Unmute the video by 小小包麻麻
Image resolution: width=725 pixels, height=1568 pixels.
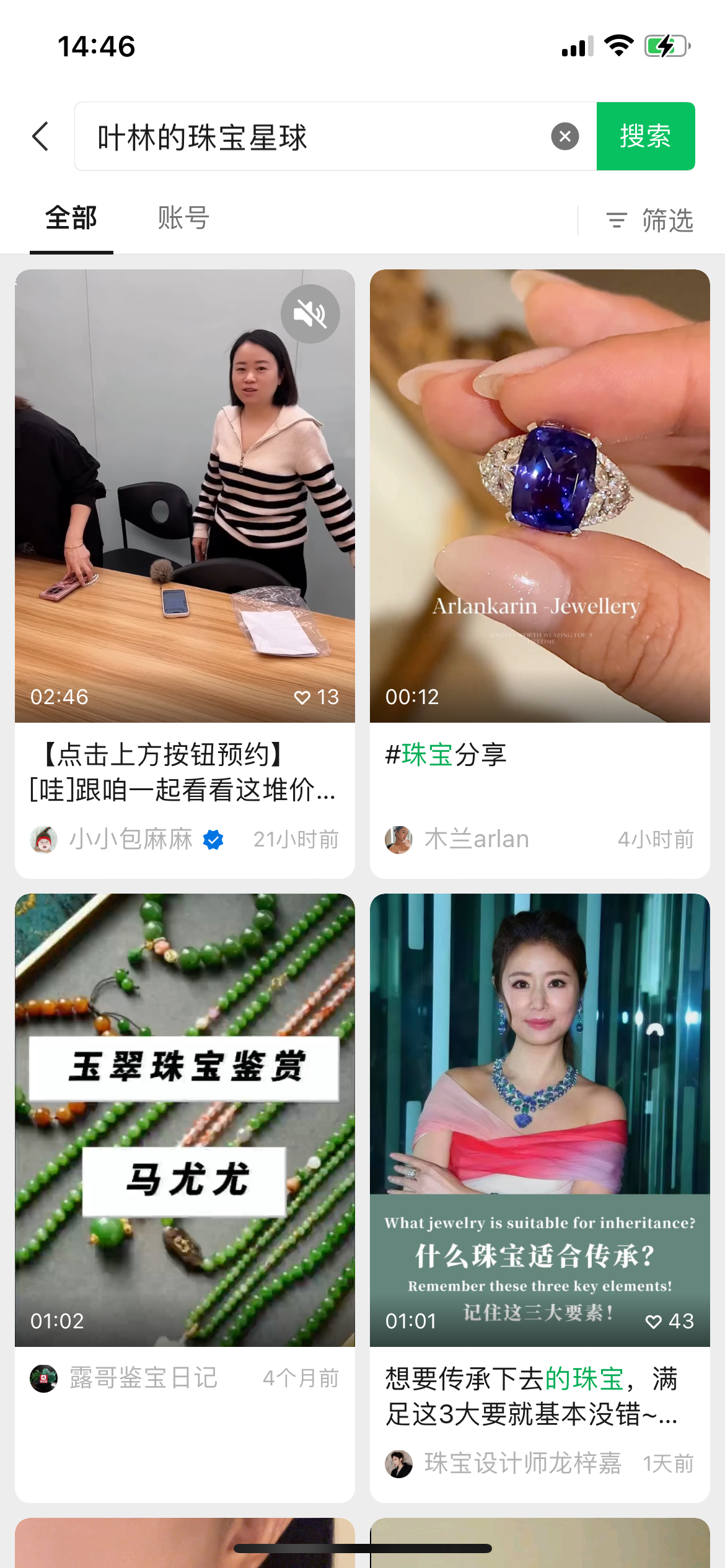[310, 314]
